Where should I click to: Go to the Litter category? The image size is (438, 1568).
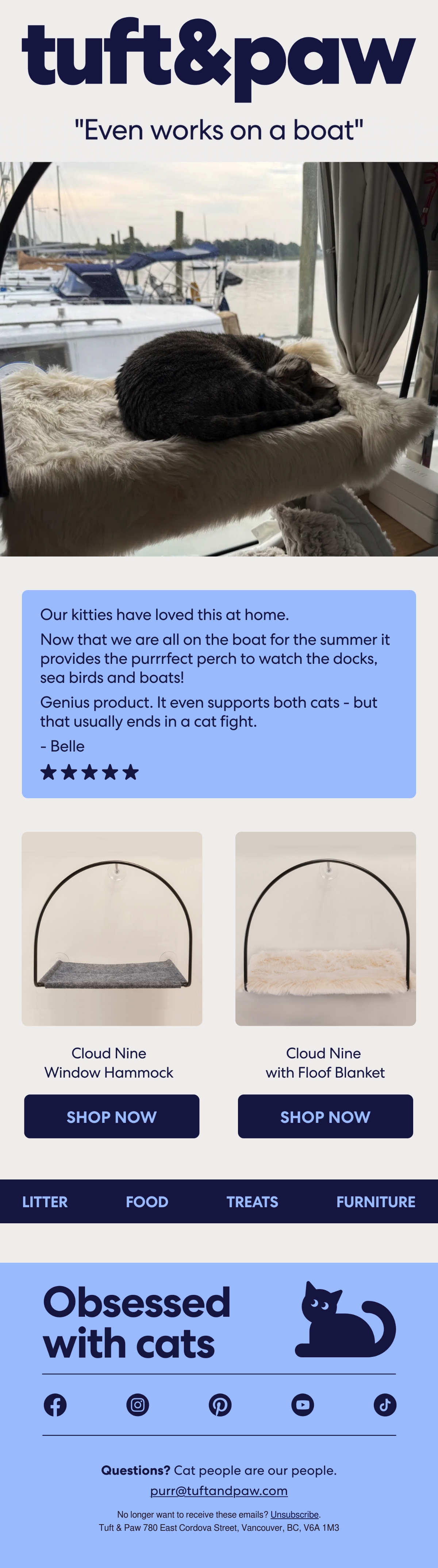click(x=45, y=1202)
